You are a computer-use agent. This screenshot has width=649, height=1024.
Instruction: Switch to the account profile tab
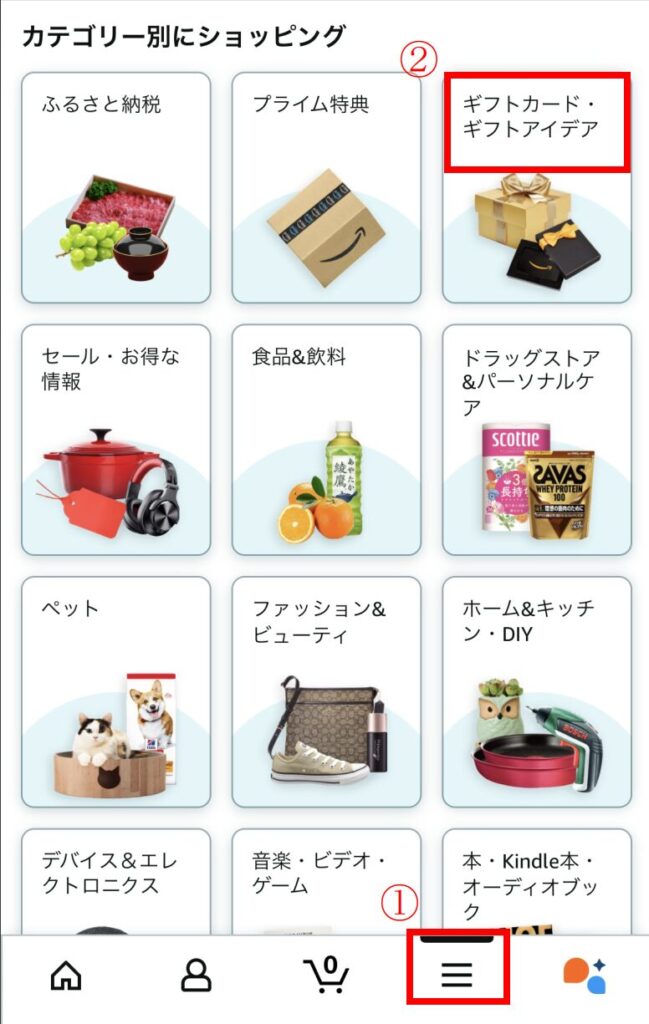pyautogui.click(x=196, y=975)
